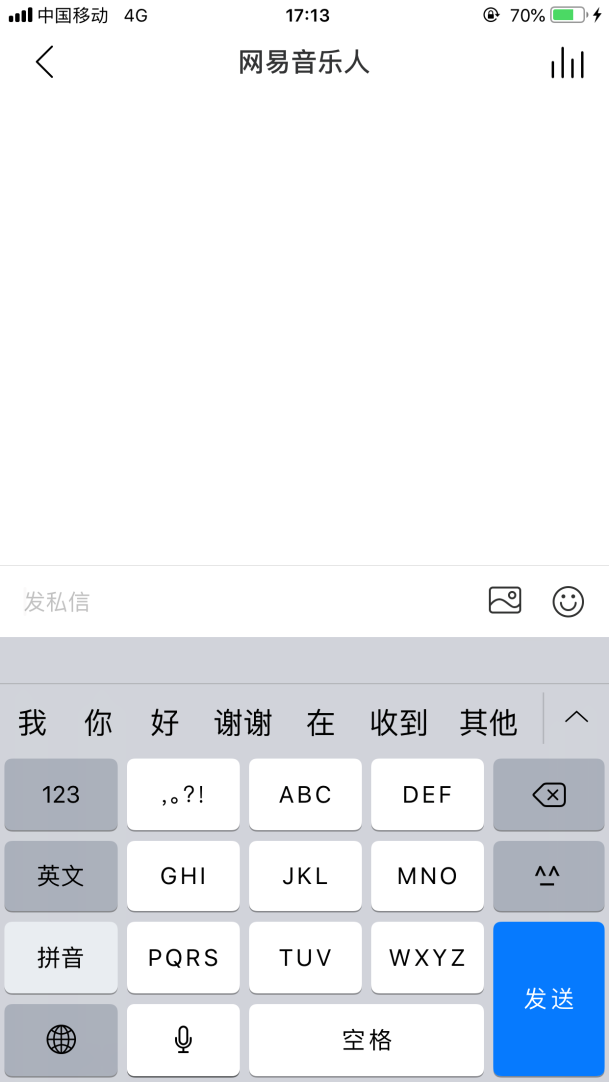Choose the suggestion 你
This screenshot has height=1082, width=609.
(98, 722)
